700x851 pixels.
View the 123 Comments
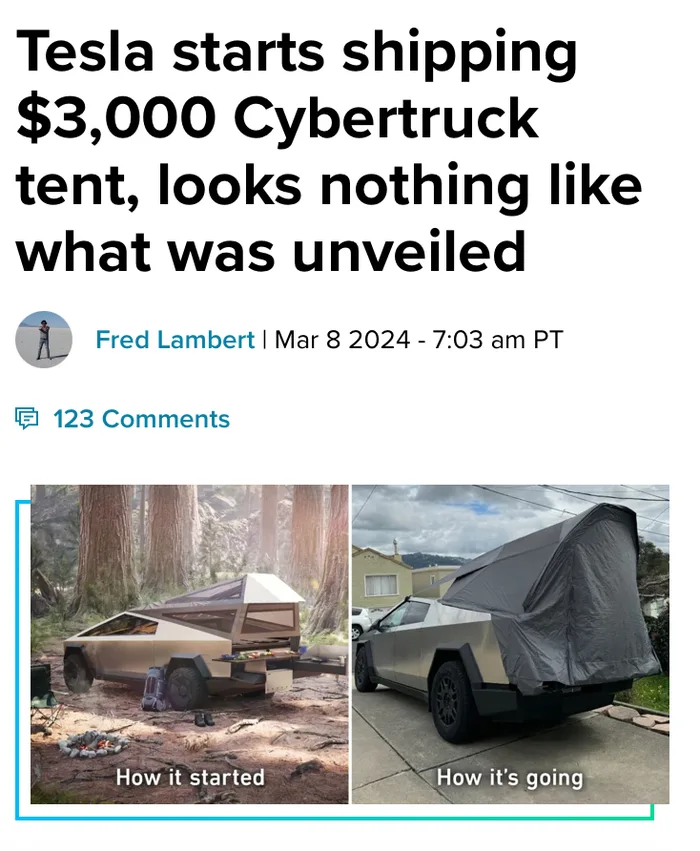(x=140, y=419)
